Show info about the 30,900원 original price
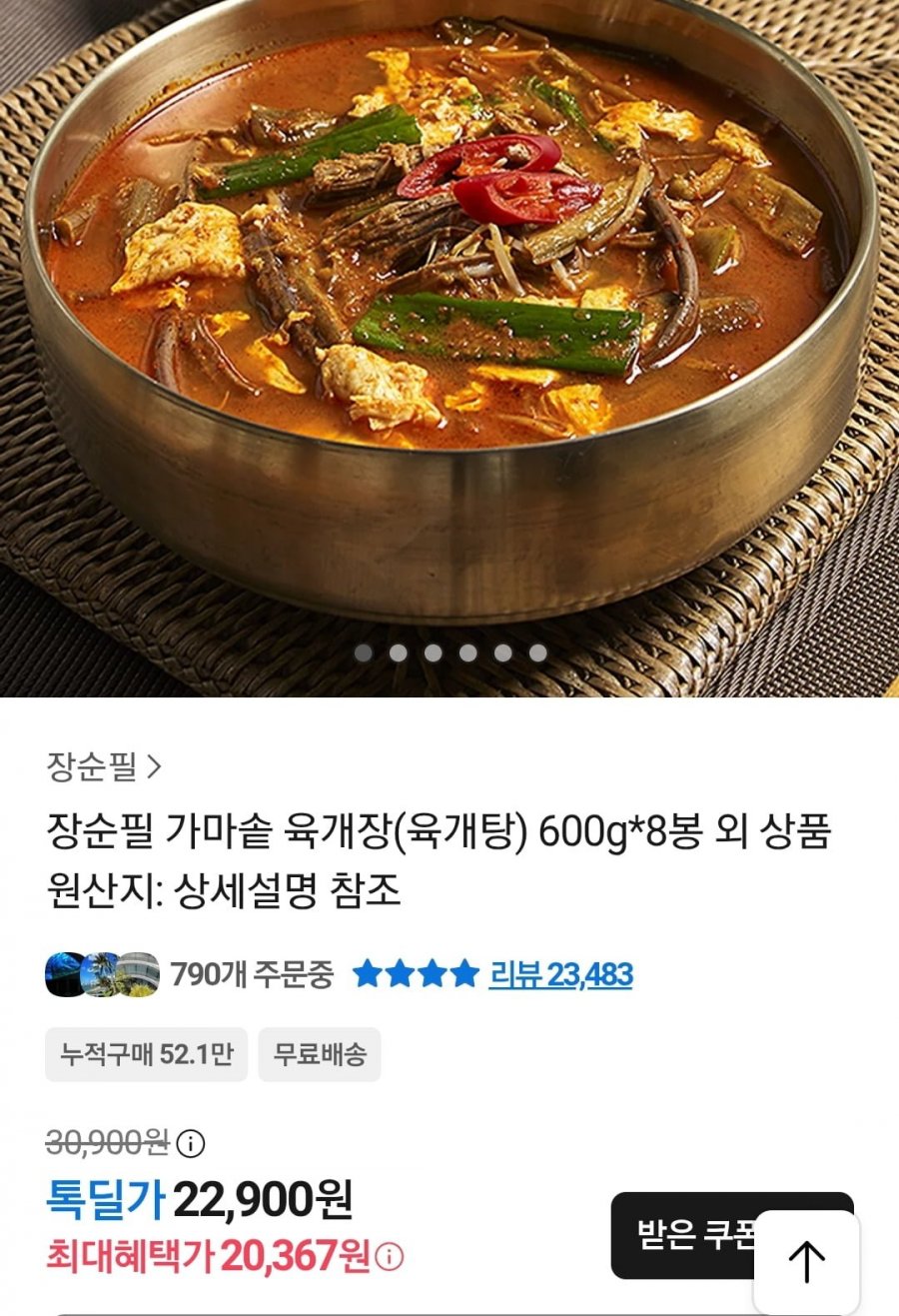The height and width of the screenshot is (1316, 899). pos(191,1142)
